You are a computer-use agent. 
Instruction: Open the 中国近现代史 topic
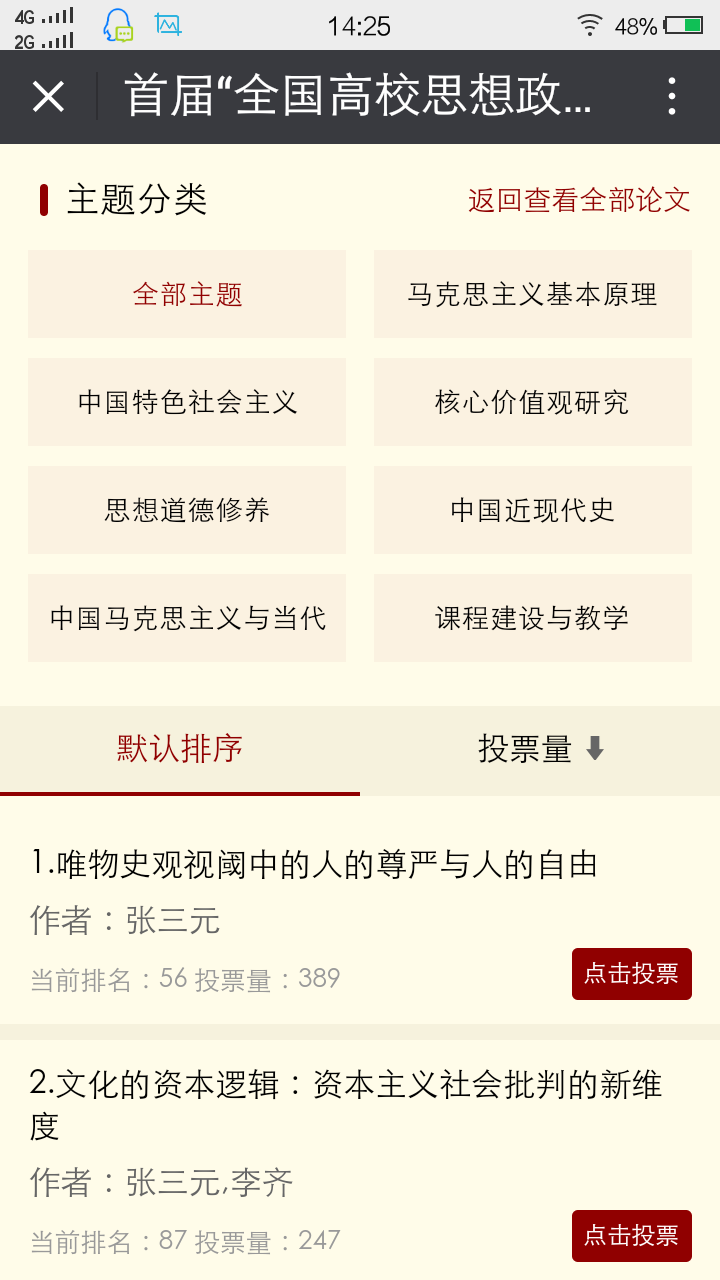click(532, 510)
